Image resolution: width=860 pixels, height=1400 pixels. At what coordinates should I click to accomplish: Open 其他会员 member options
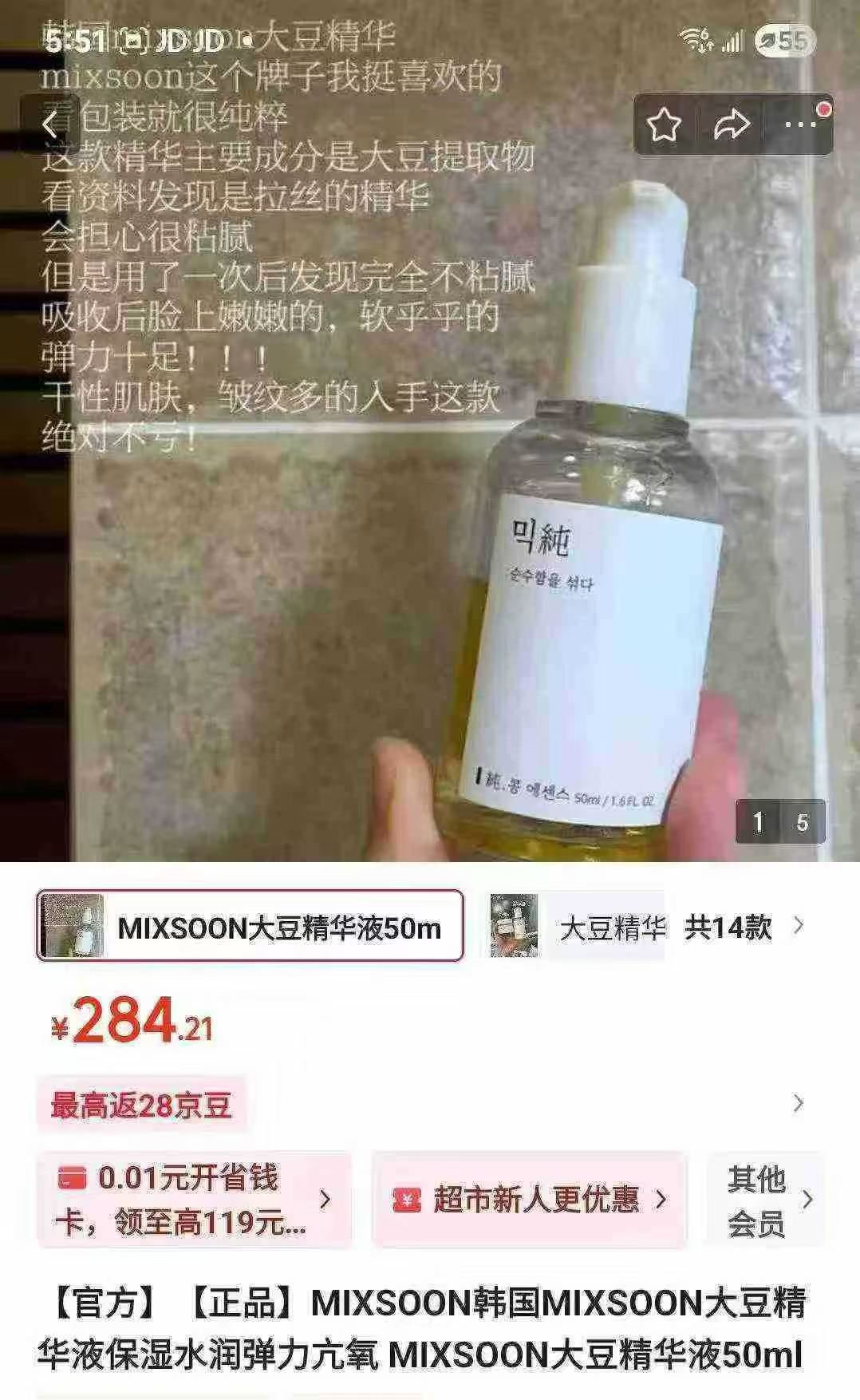click(x=766, y=1200)
